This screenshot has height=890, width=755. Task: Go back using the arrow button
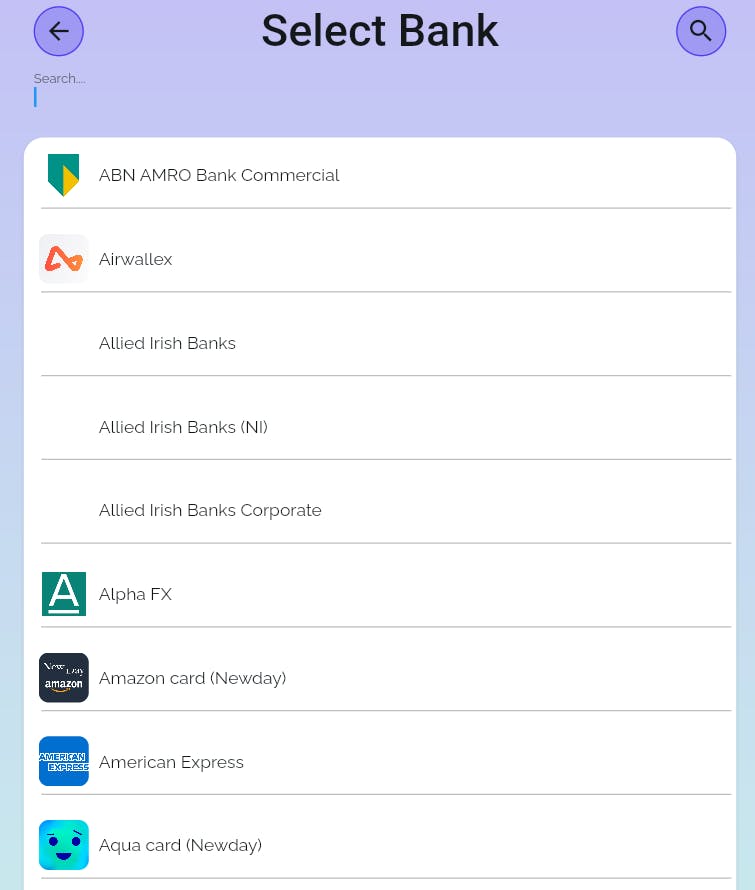(59, 31)
